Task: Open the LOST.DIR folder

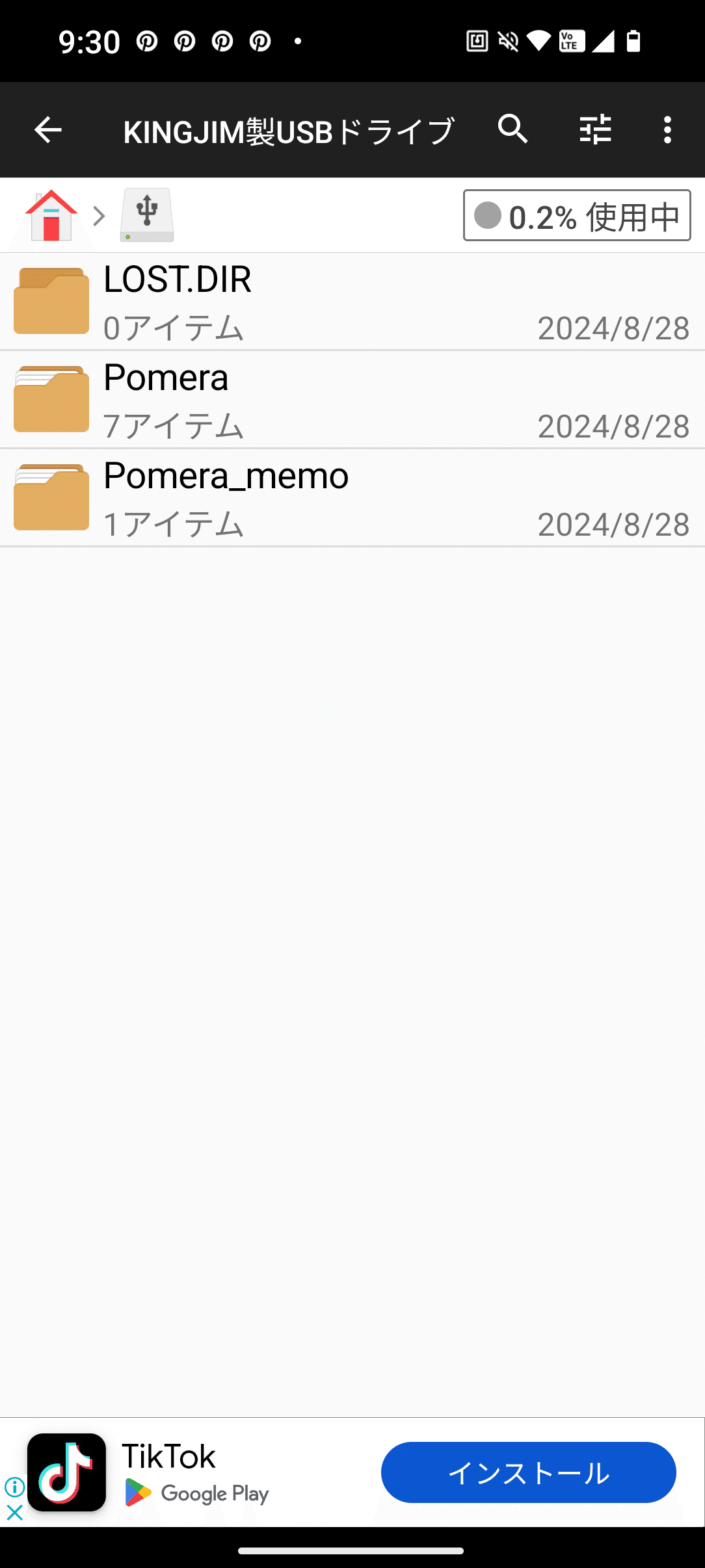Action: coord(351,302)
